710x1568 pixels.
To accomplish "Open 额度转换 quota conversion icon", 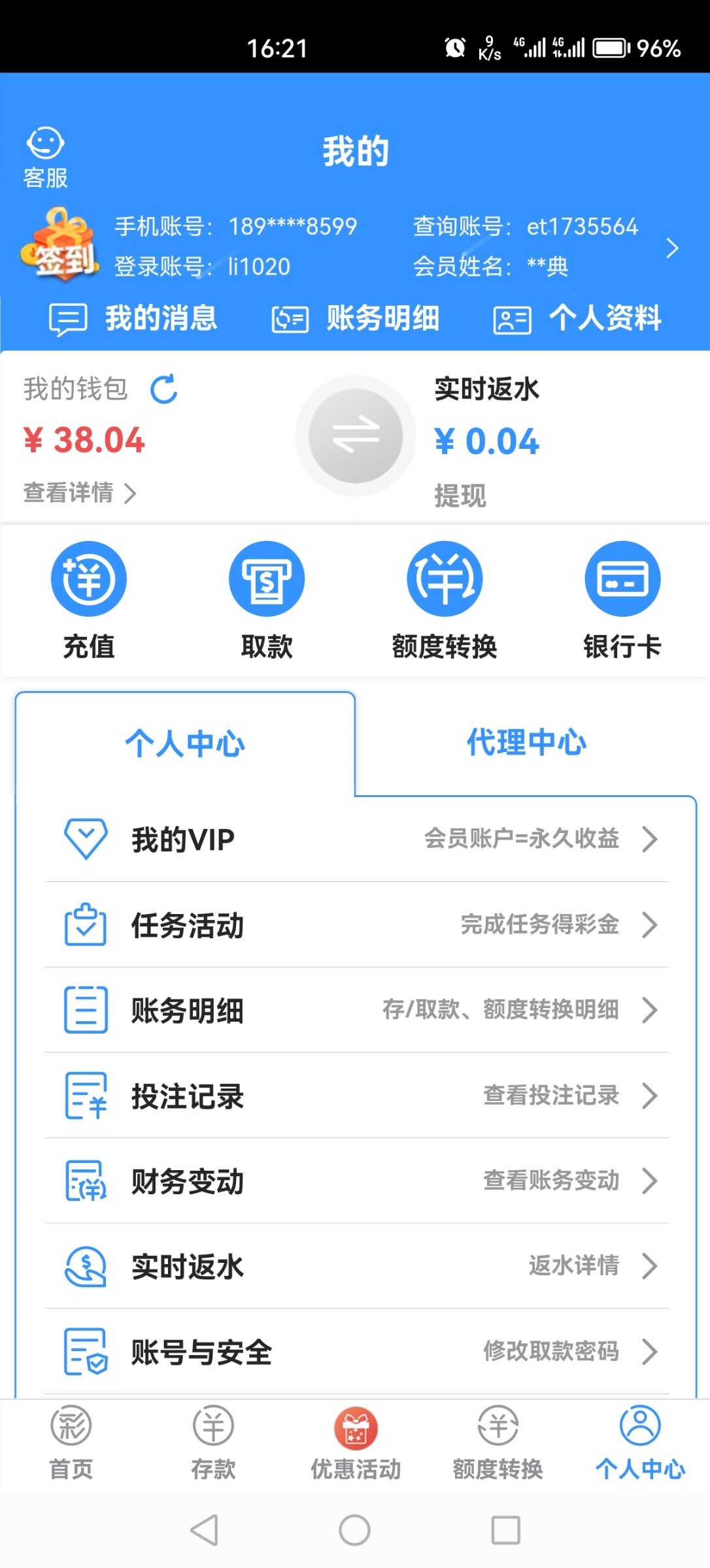I will 443,578.
